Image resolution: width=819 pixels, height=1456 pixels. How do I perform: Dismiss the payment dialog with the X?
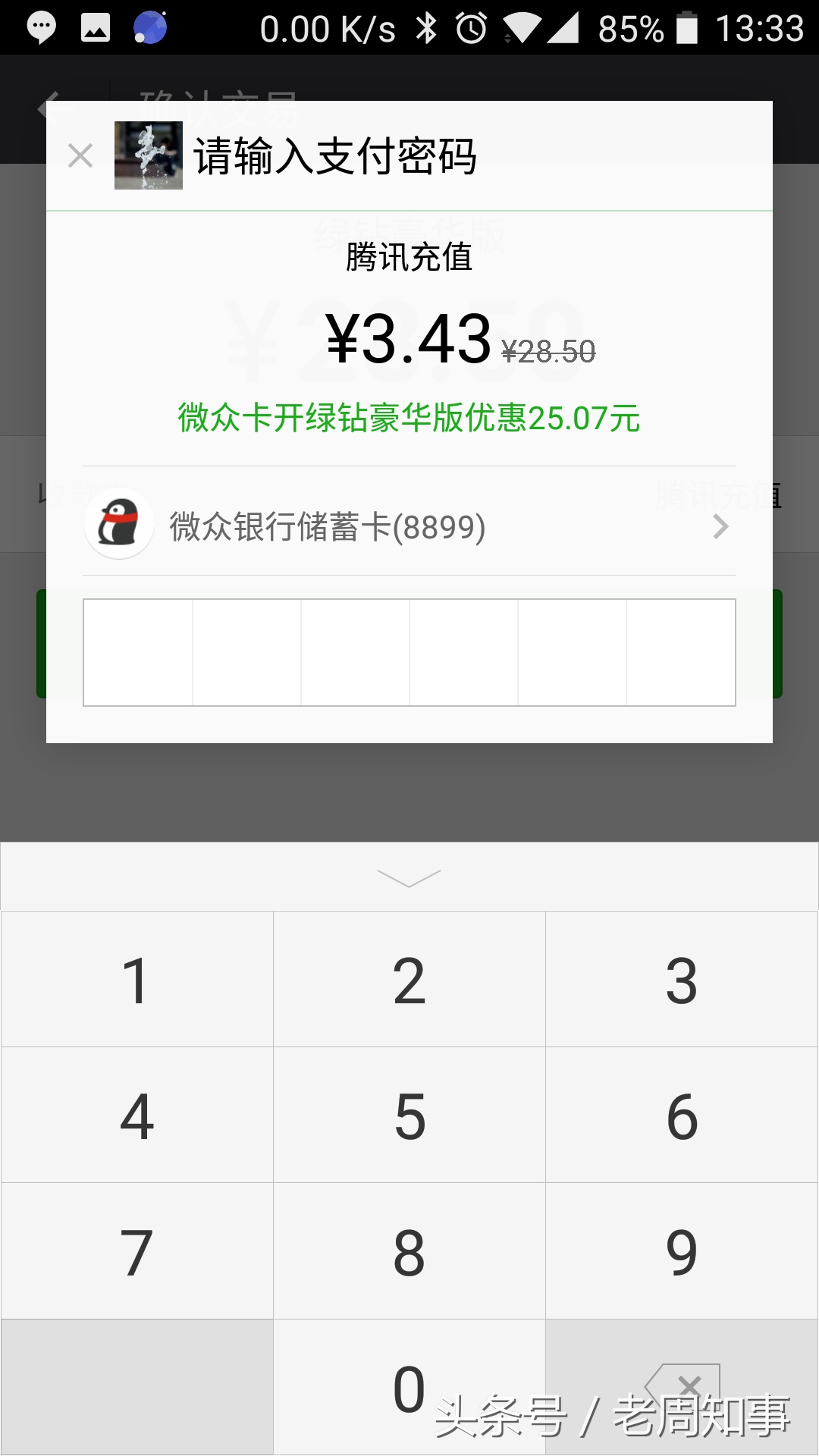pyautogui.click(x=82, y=157)
